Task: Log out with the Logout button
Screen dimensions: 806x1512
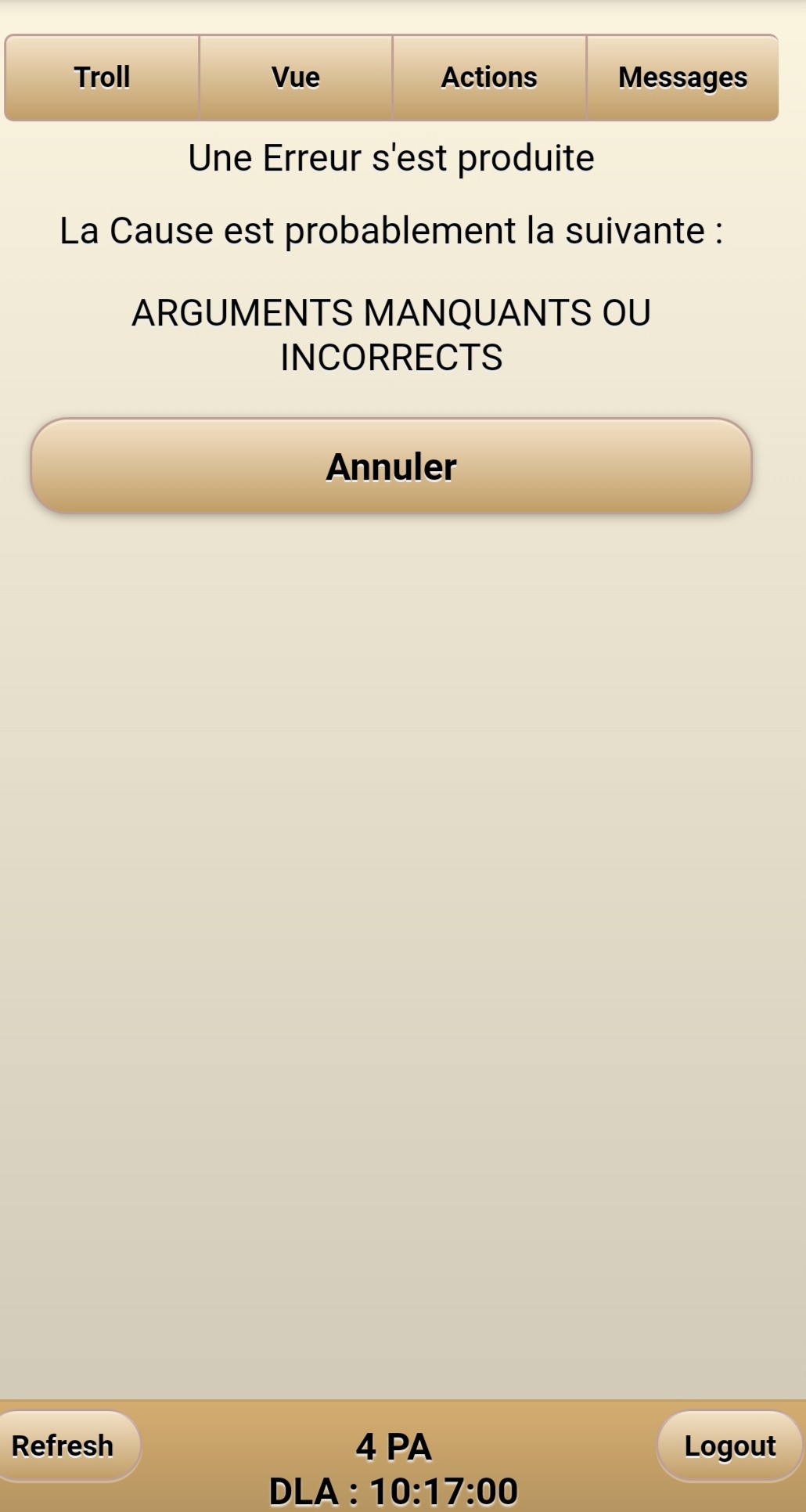Action: [729, 1445]
